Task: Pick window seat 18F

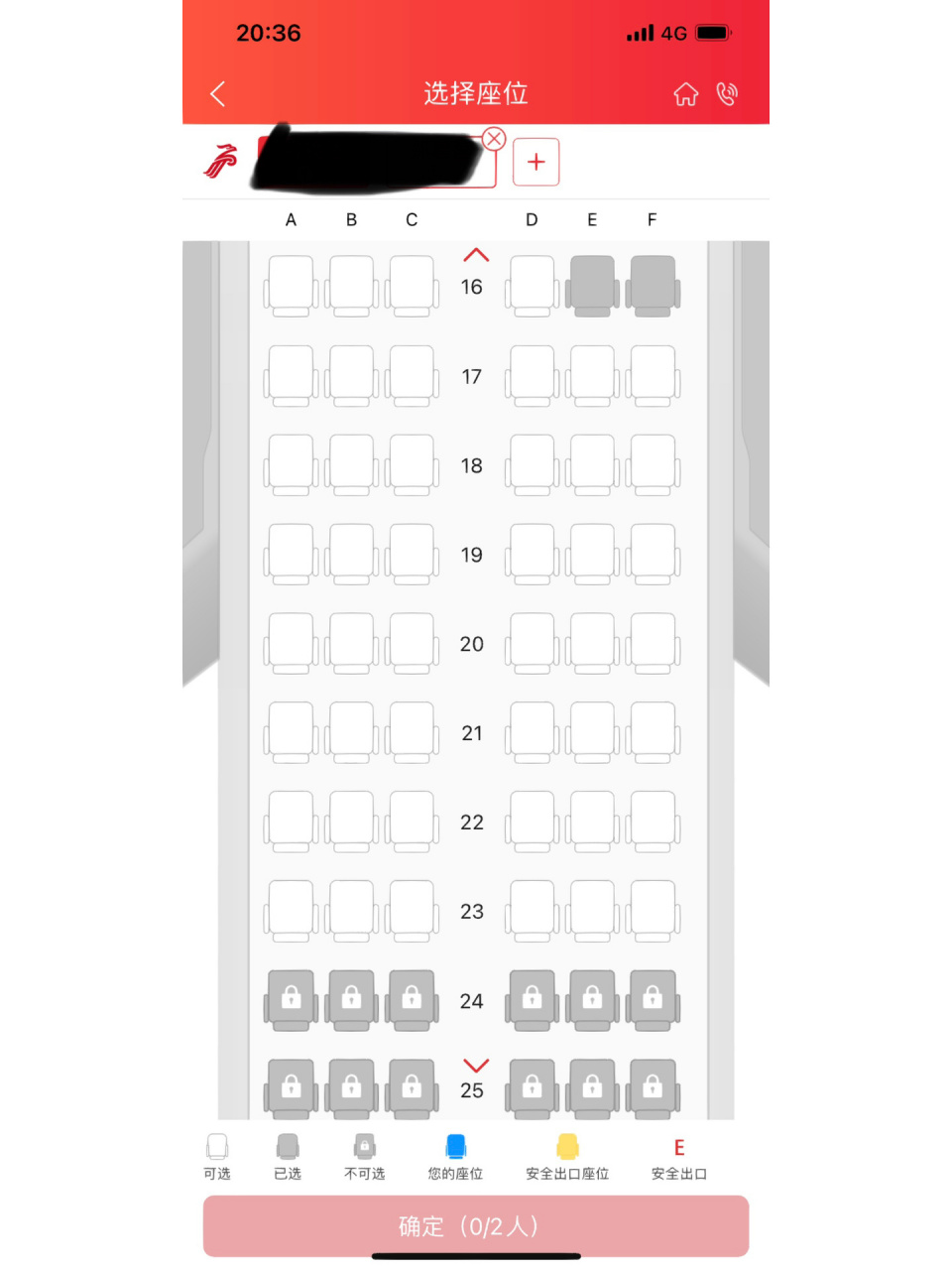Action: click(x=653, y=463)
